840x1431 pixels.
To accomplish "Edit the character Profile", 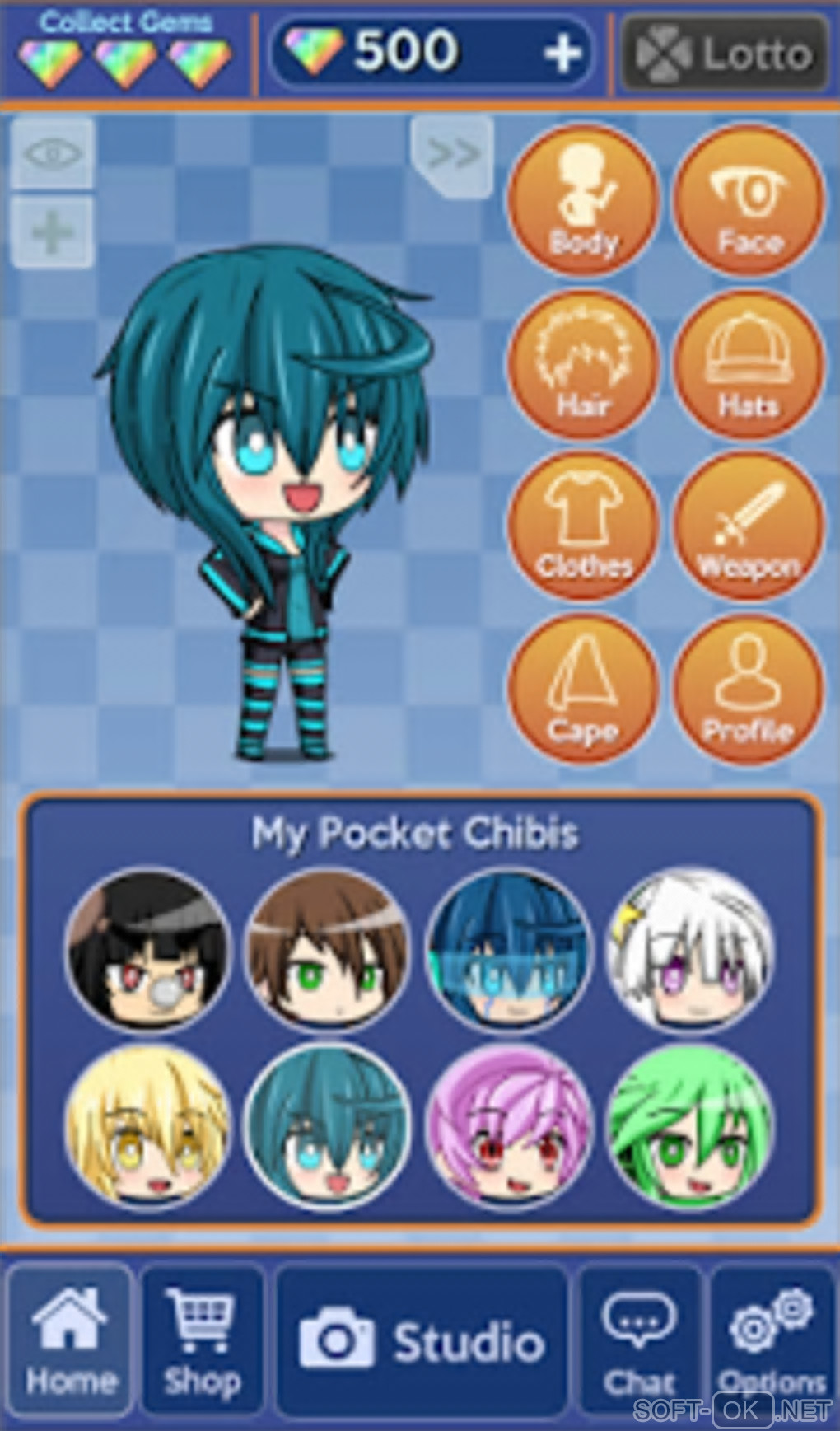I will (x=748, y=688).
